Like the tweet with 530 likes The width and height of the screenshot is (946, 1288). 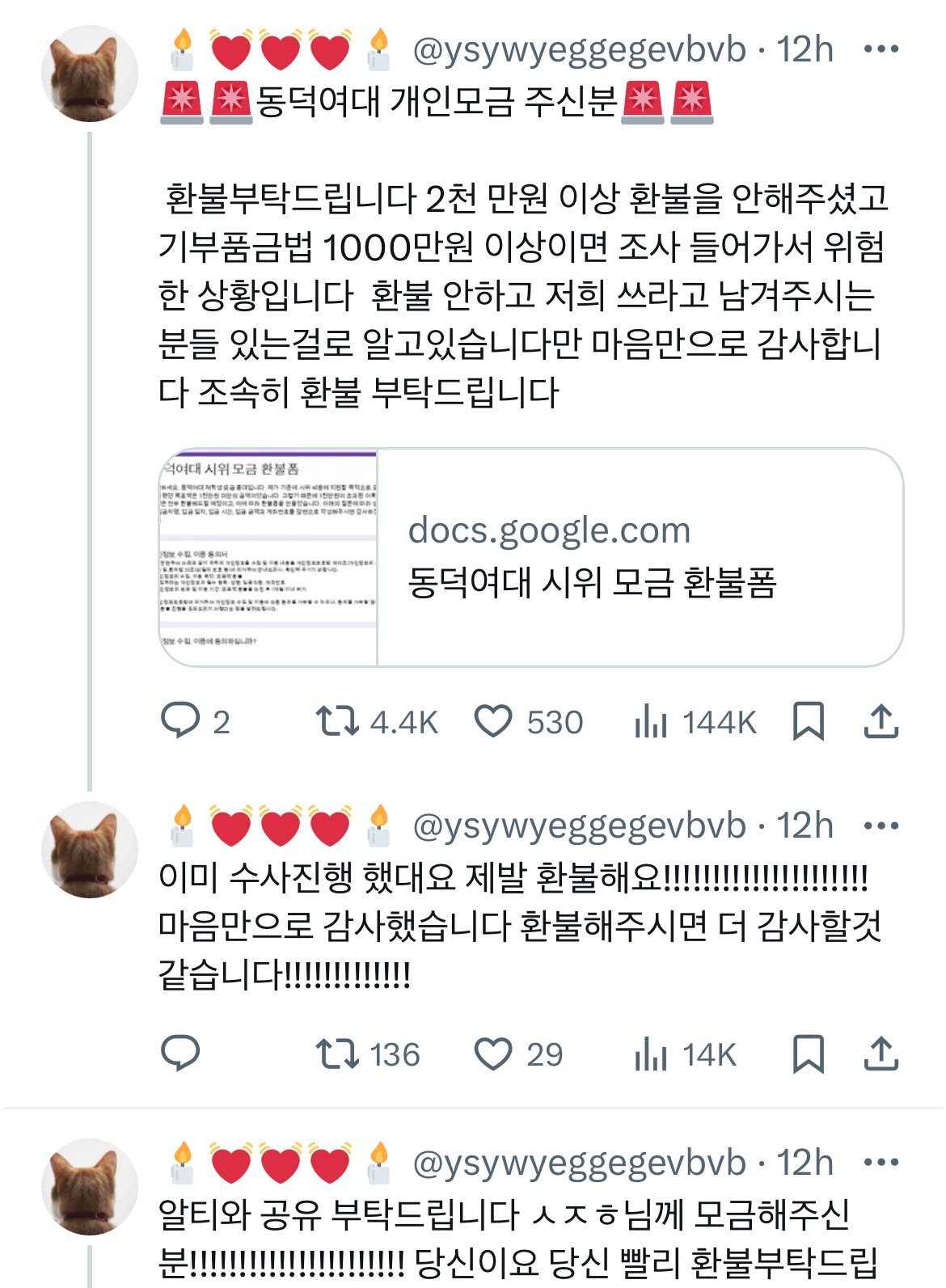pyautogui.click(x=492, y=721)
